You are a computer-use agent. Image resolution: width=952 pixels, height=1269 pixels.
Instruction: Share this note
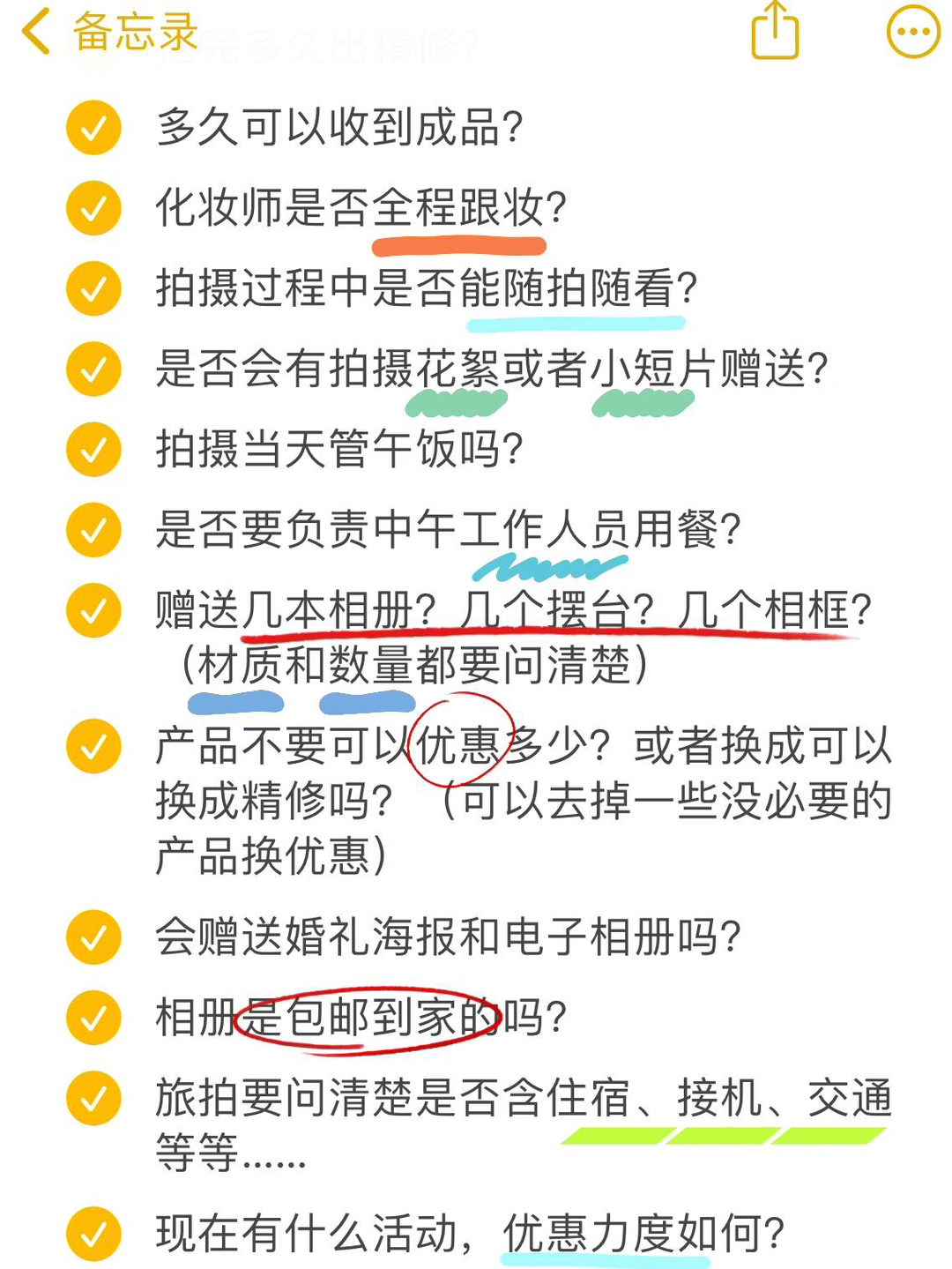(x=775, y=32)
